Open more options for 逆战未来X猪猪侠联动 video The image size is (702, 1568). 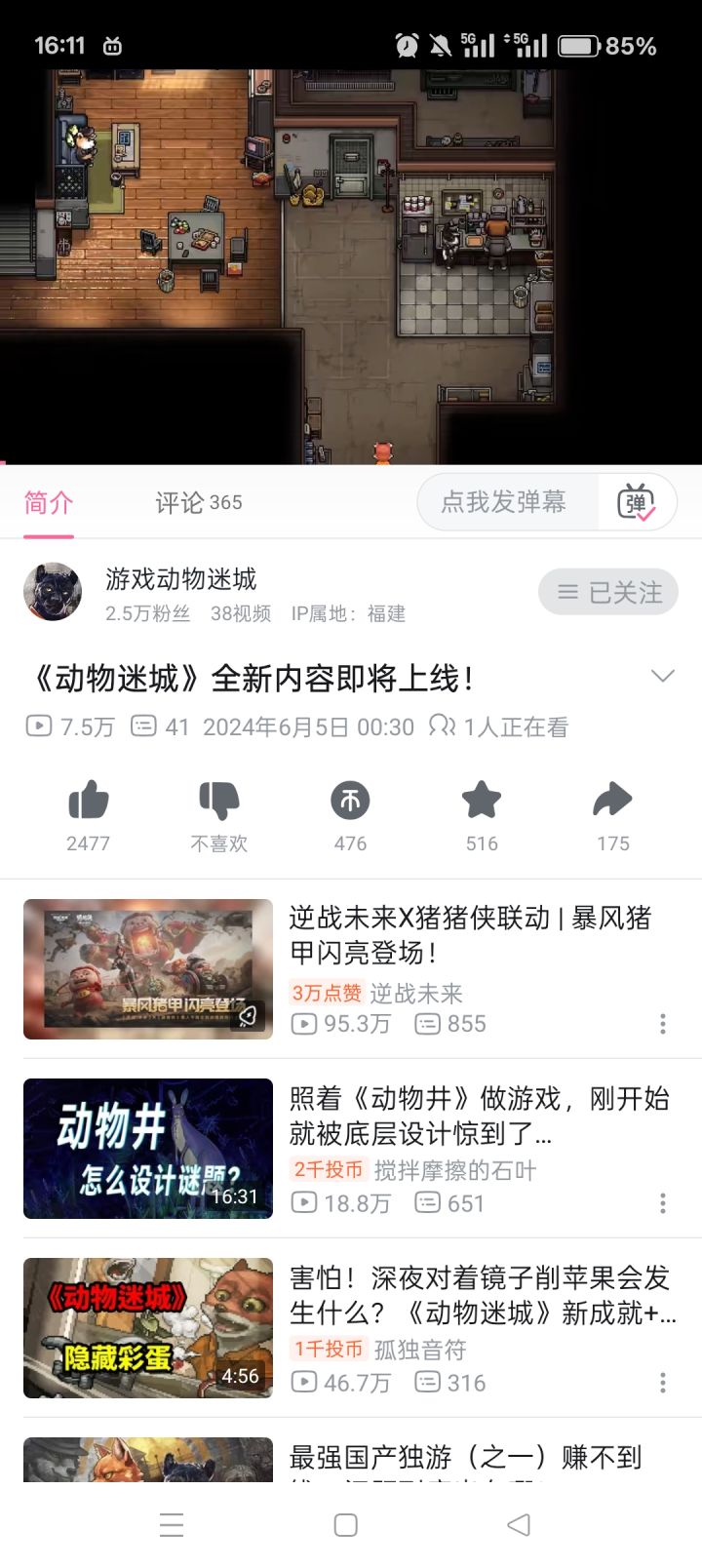pos(663,1024)
